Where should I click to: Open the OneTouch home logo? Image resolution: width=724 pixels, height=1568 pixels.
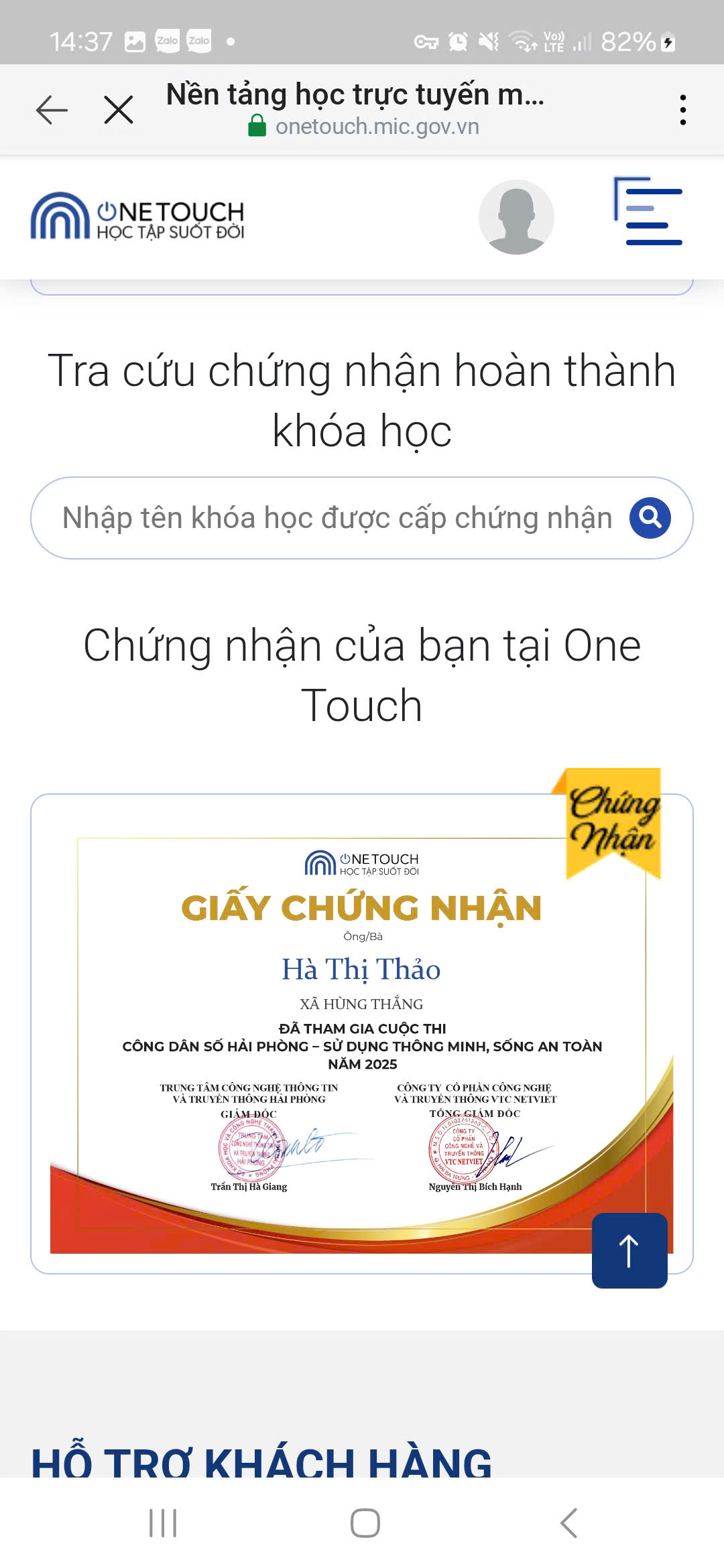point(137,216)
